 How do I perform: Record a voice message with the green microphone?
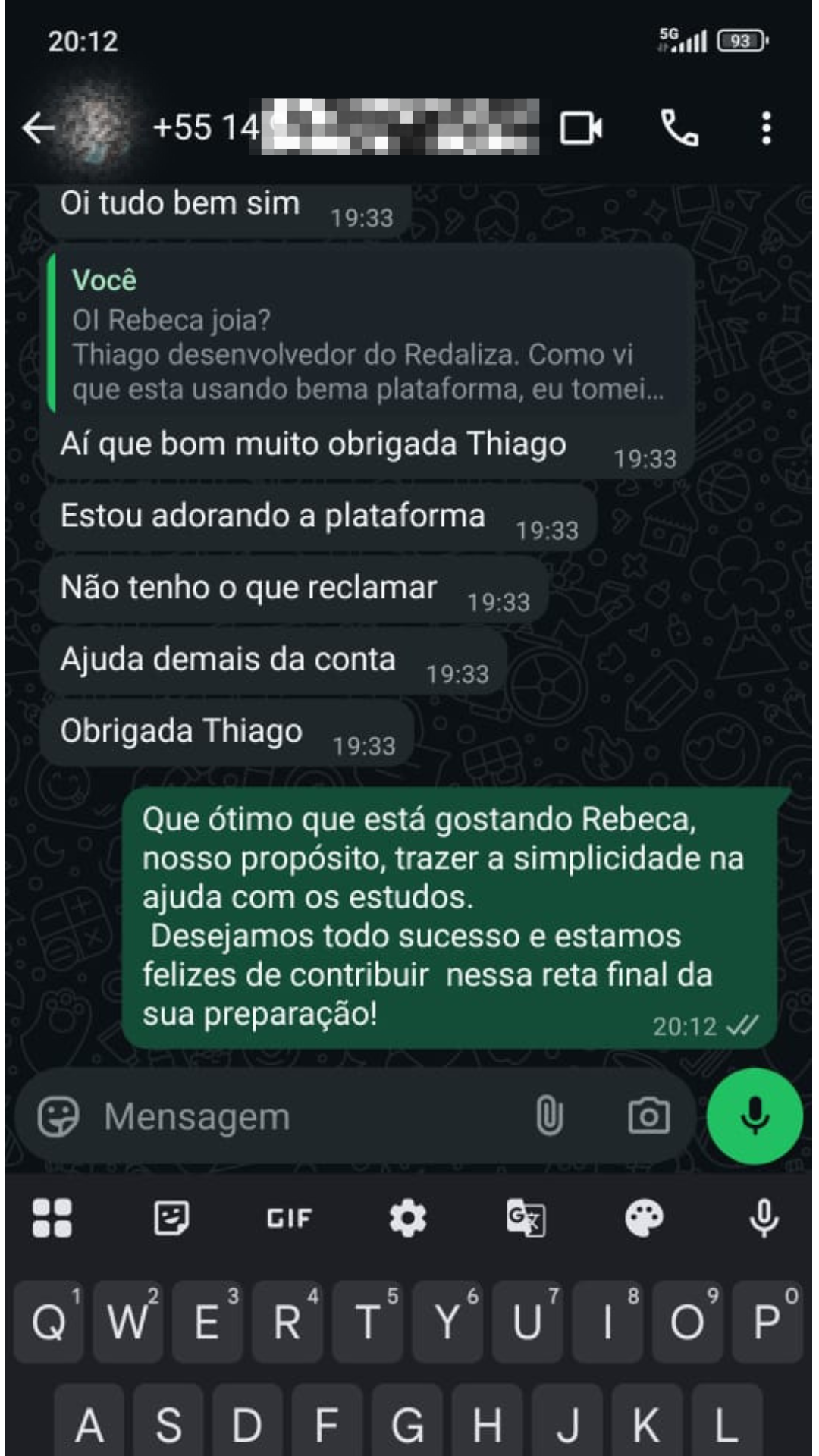tap(755, 1116)
